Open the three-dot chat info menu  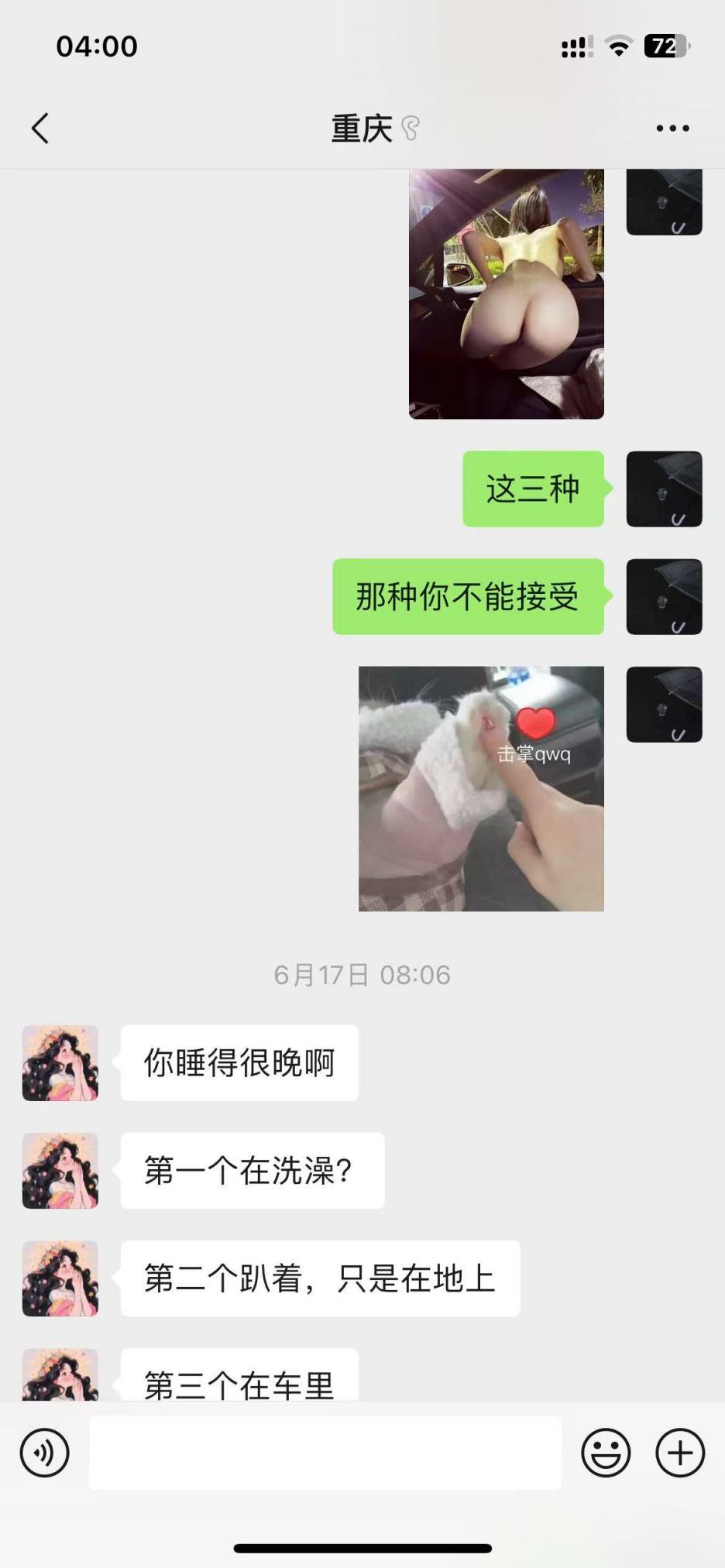coord(672,129)
